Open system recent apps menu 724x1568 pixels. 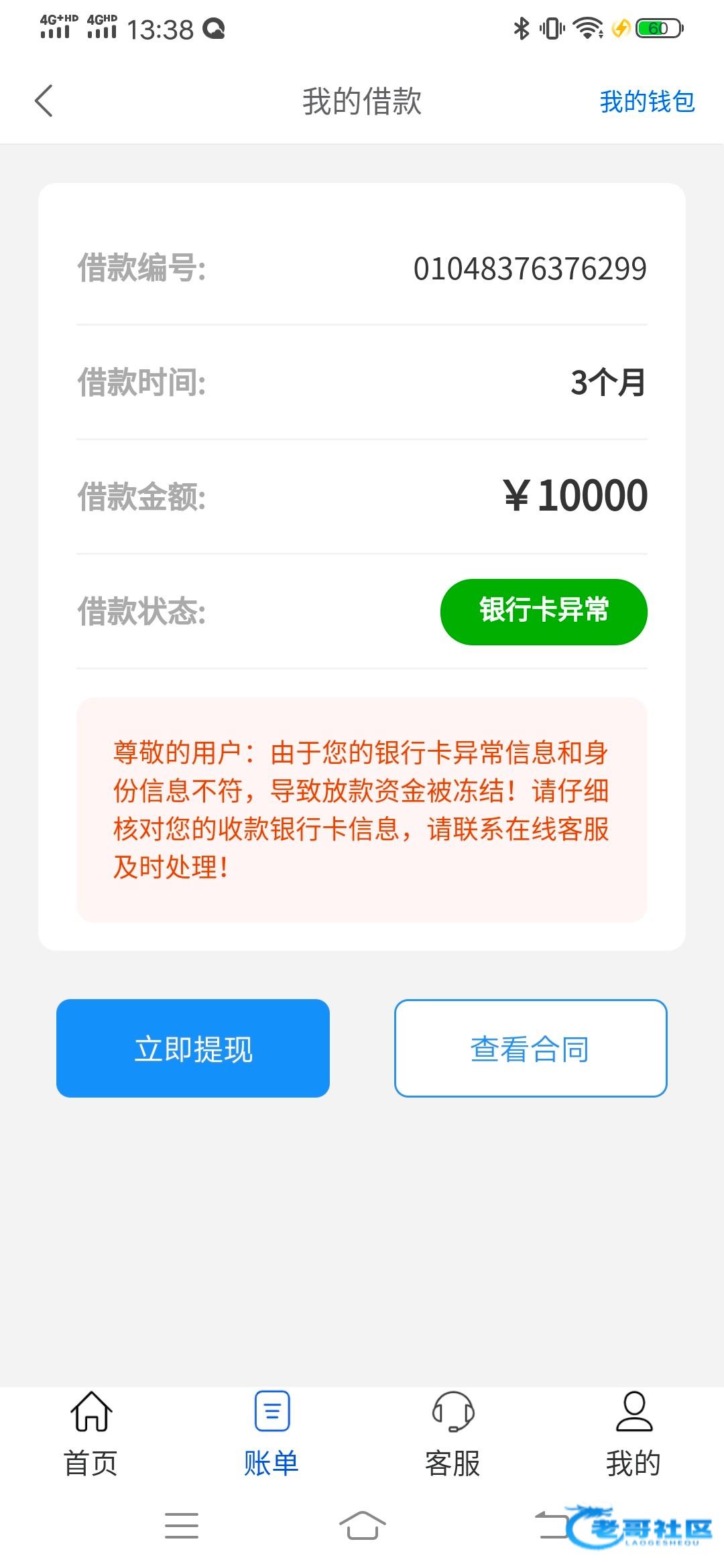(182, 1526)
